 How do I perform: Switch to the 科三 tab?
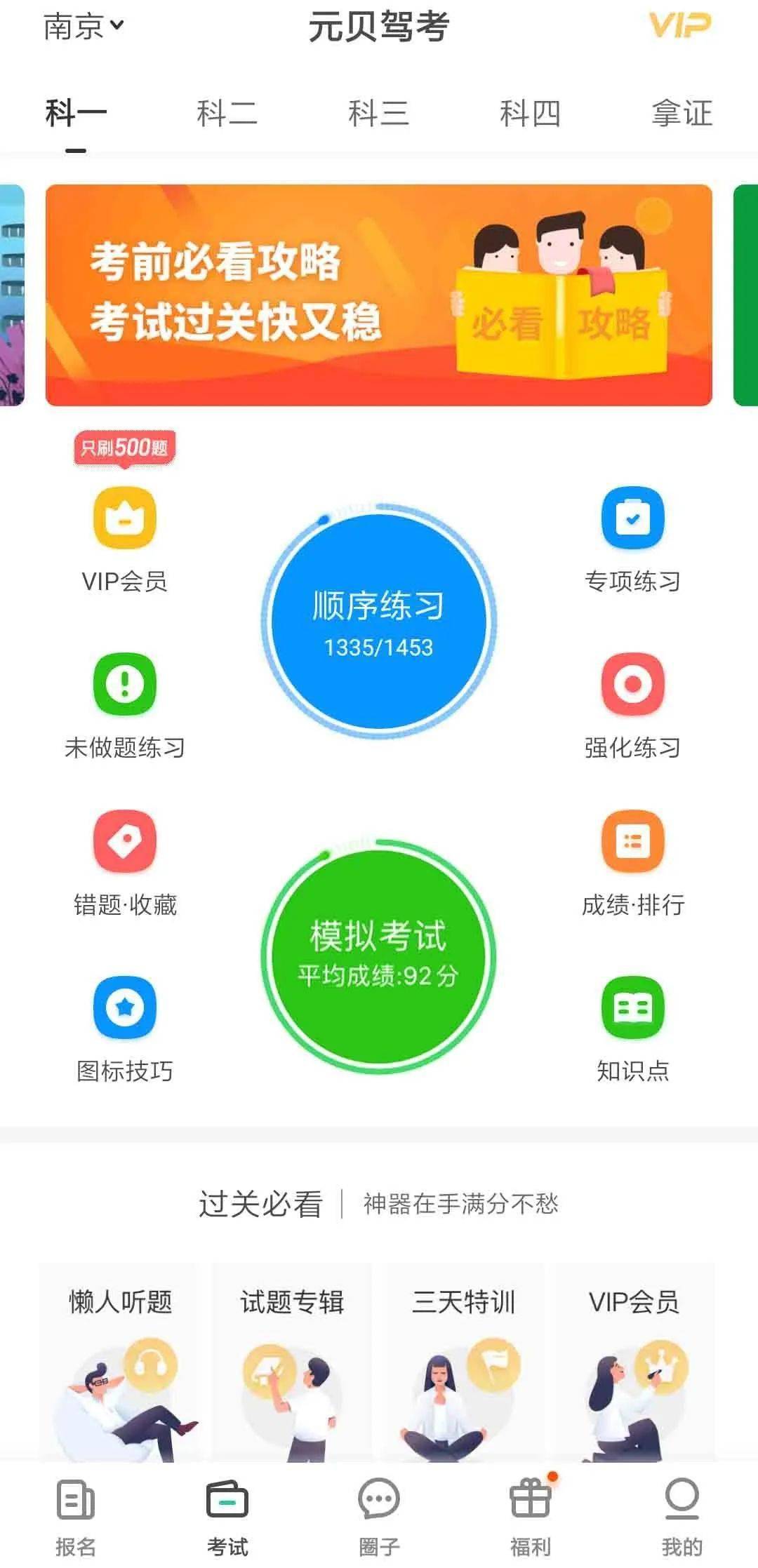tap(378, 113)
